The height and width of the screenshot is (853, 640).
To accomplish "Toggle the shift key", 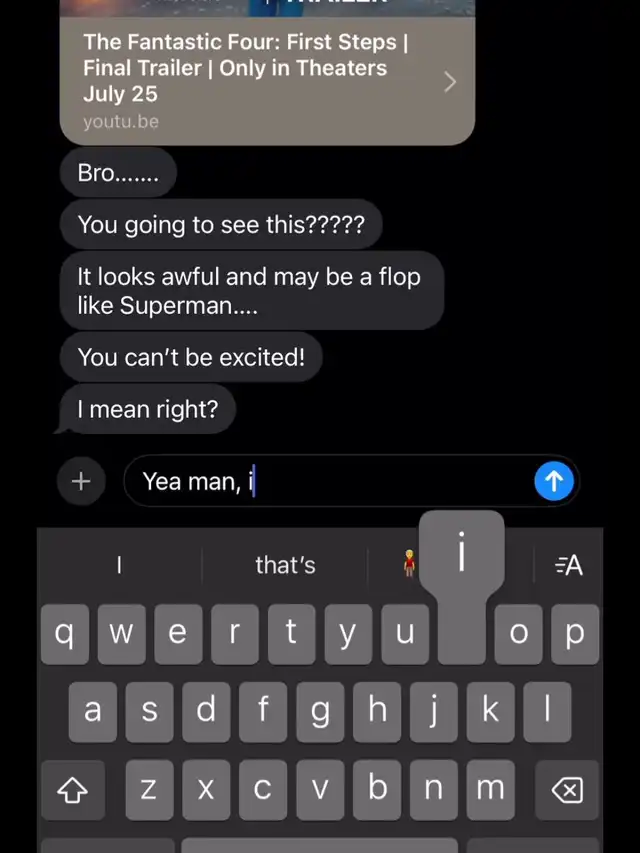I will [73, 789].
